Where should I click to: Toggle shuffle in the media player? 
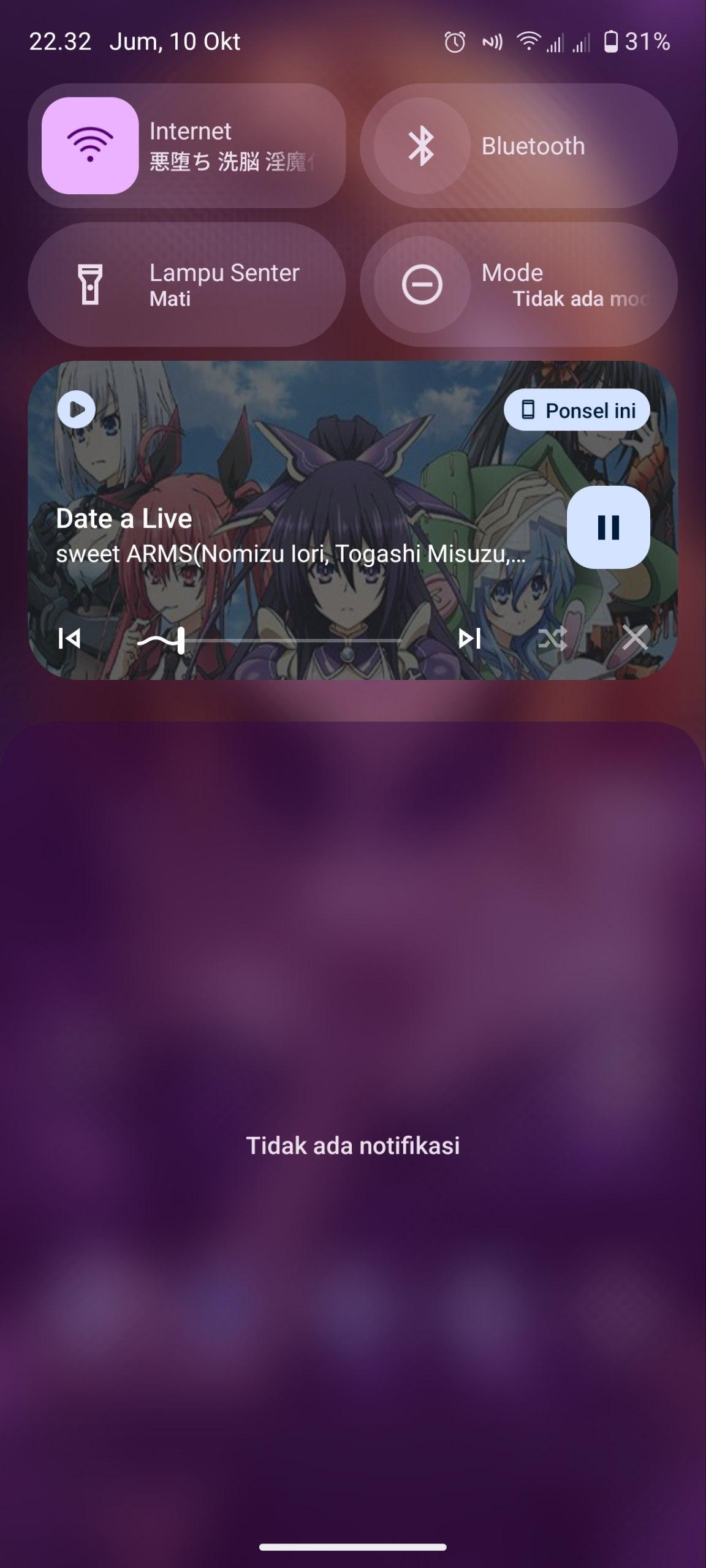[552, 639]
